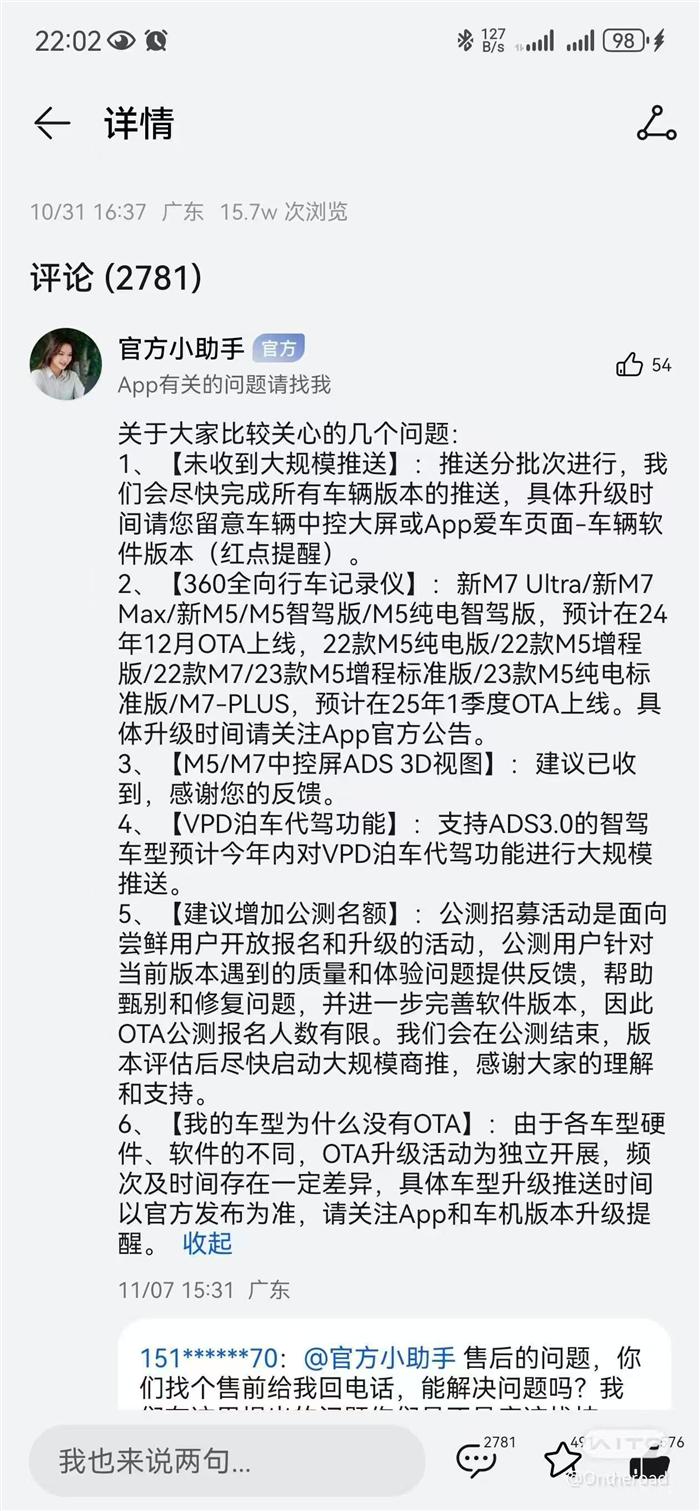Open 官方小助手's profile avatar
700x1511 pixels.
(66, 363)
